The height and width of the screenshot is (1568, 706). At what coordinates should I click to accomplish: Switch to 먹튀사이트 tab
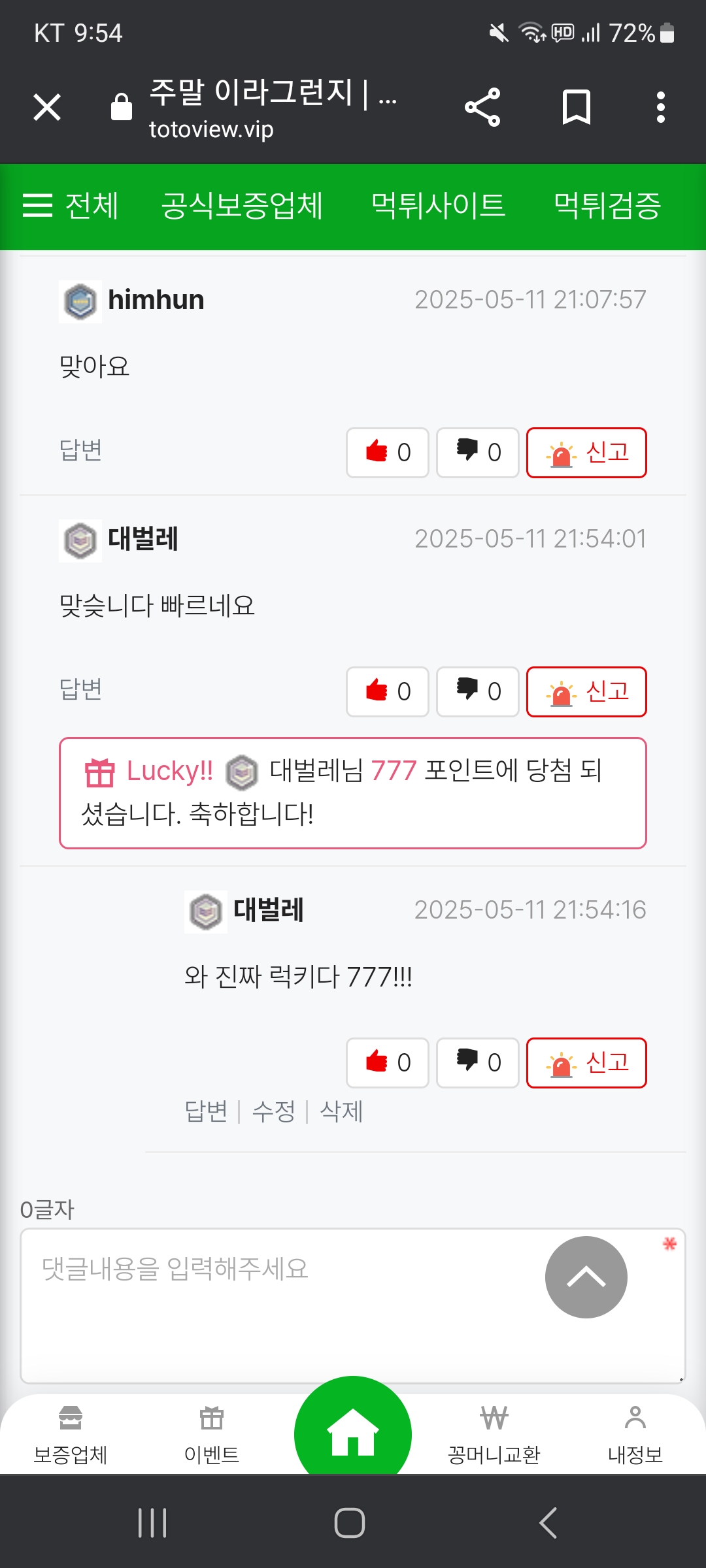[x=438, y=206]
